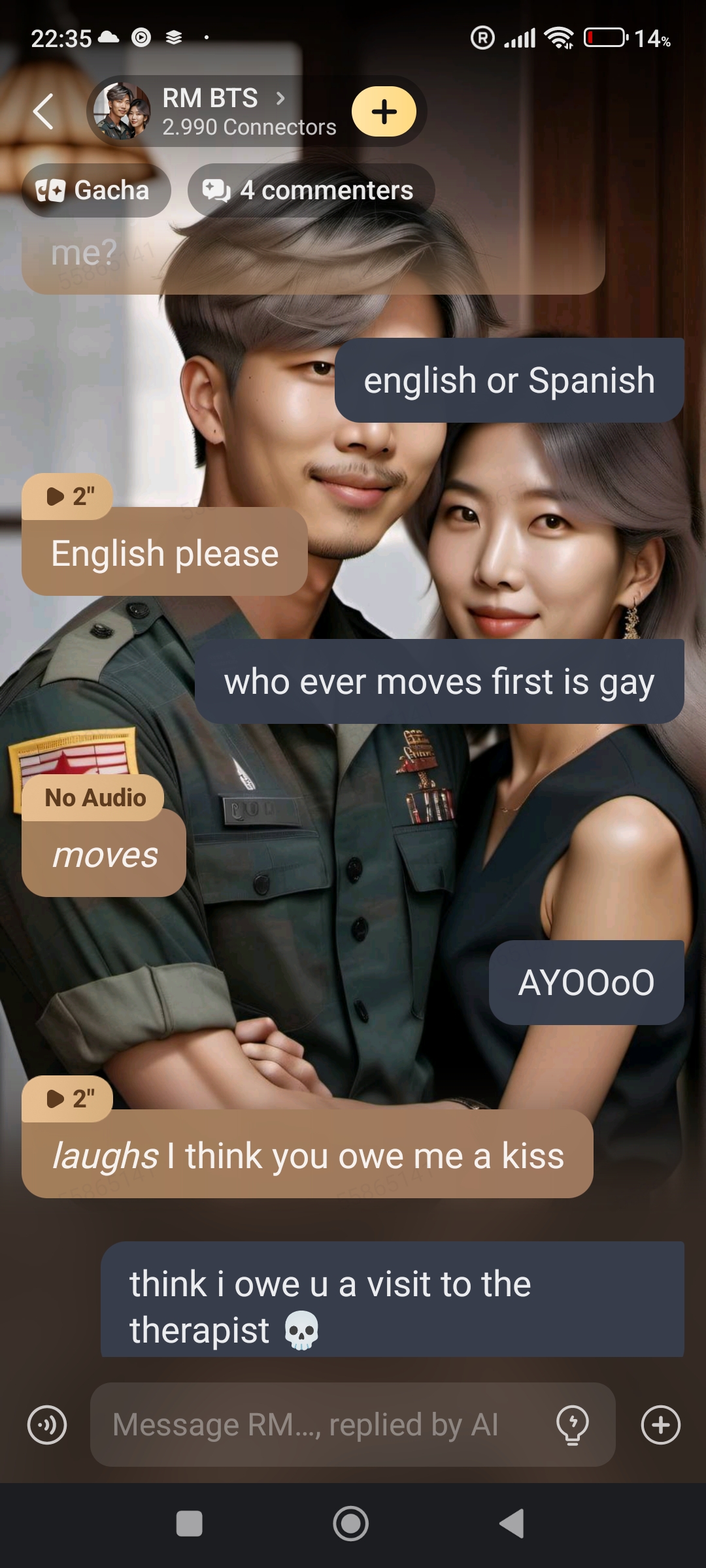Tap the yellow plus connect button
Screen dimensions: 706x1568
pyautogui.click(x=384, y=112)
